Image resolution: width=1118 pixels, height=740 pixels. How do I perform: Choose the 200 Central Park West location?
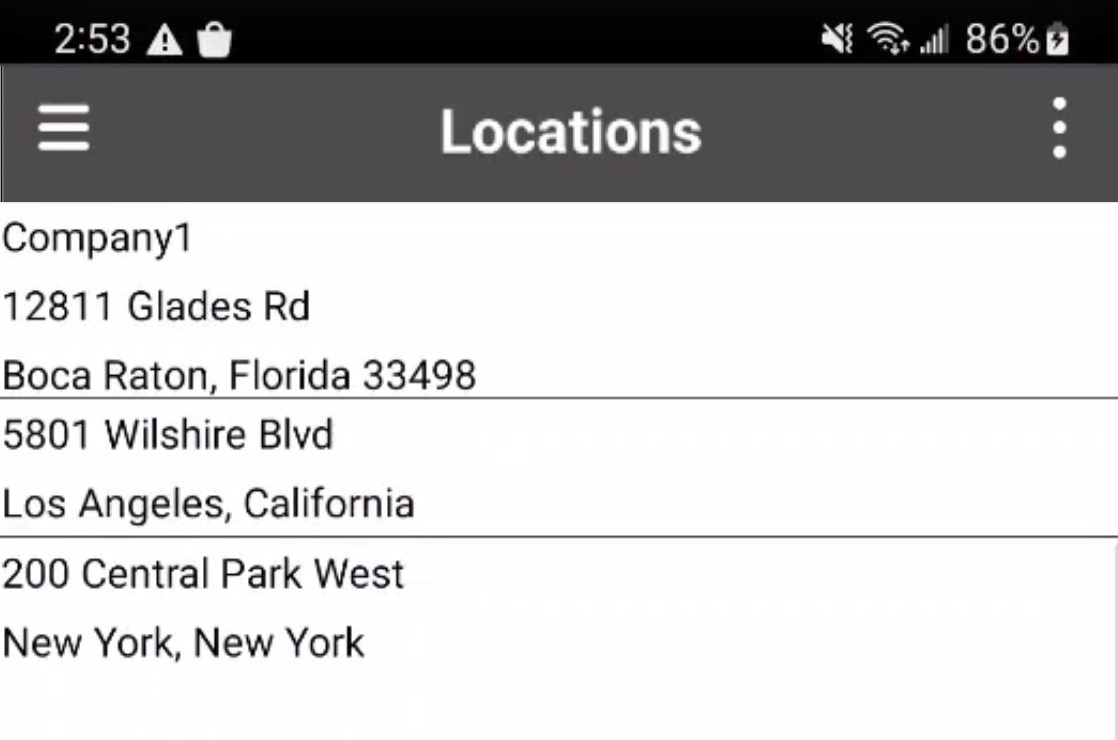205,608
